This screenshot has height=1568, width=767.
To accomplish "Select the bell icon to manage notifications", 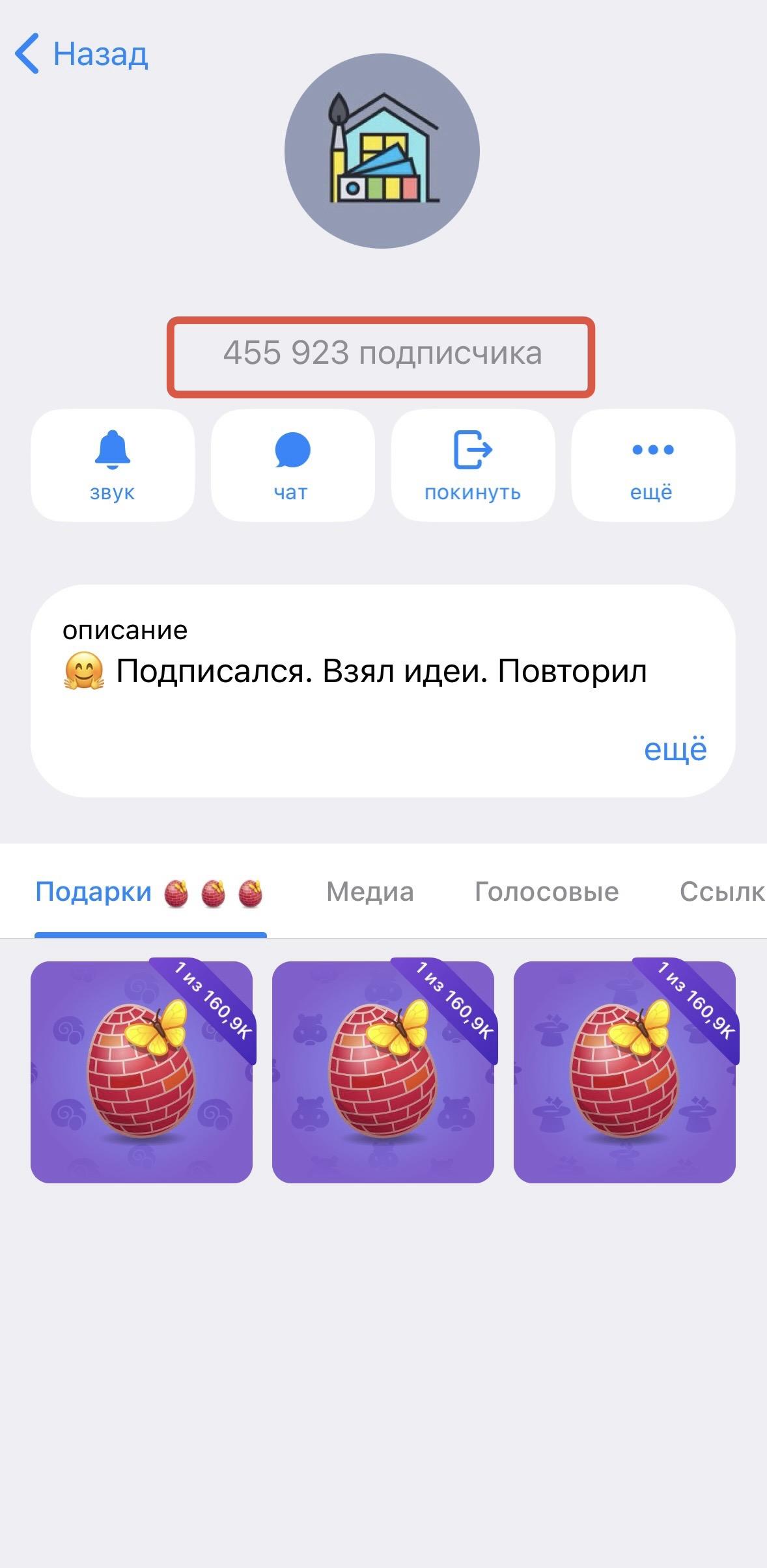I will (x=114, y=450).
